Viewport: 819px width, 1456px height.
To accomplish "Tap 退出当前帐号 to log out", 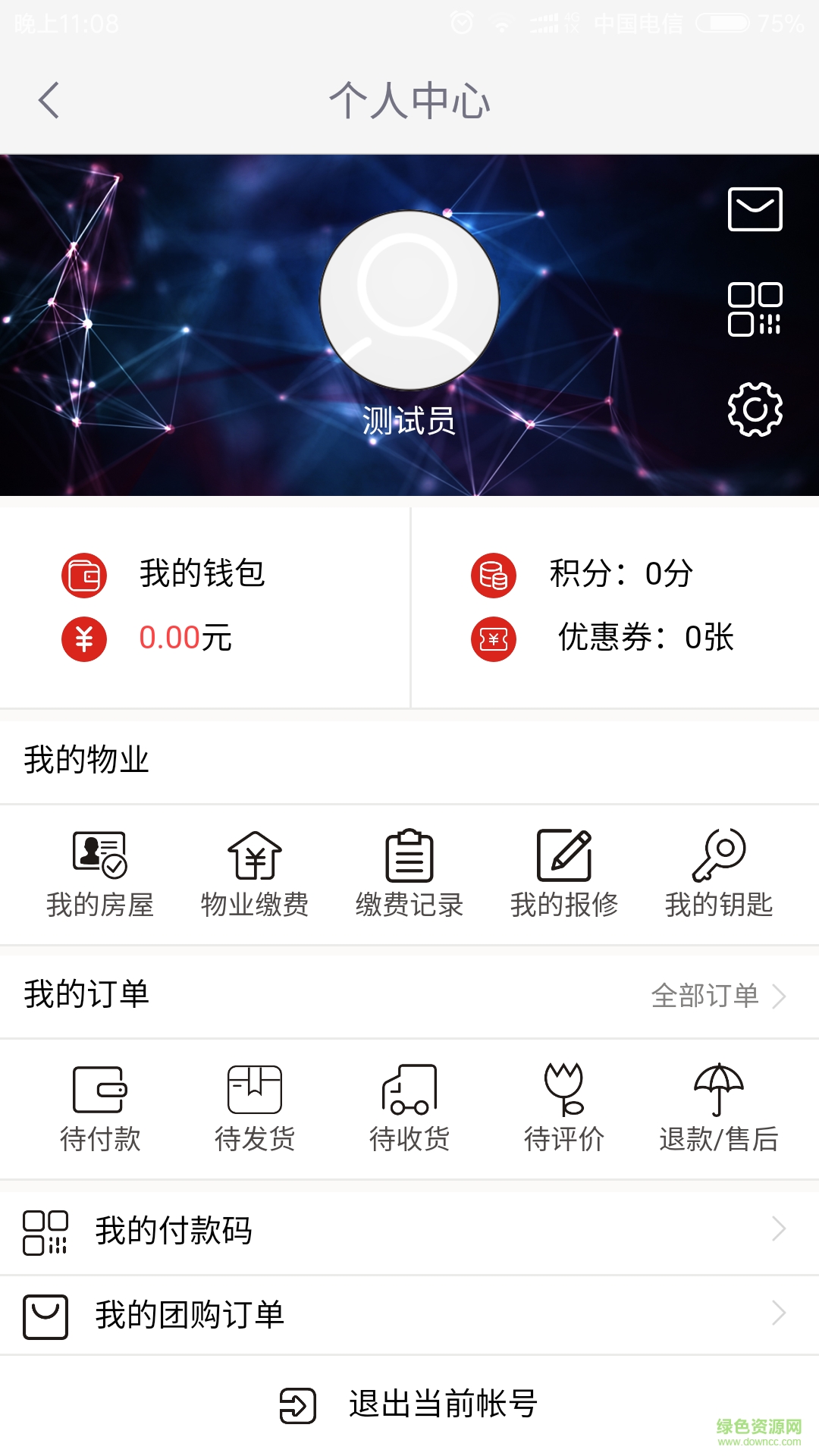I will (409, 1403).
